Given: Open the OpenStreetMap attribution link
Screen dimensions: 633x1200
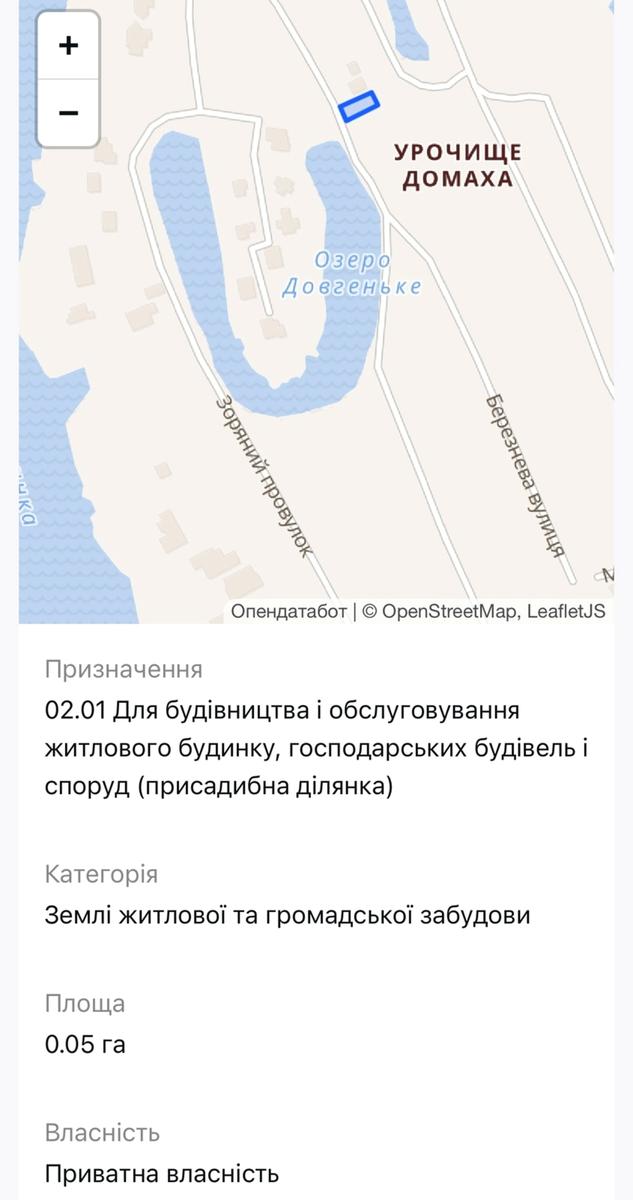Looking at the screenshot, I should [448, 611].
